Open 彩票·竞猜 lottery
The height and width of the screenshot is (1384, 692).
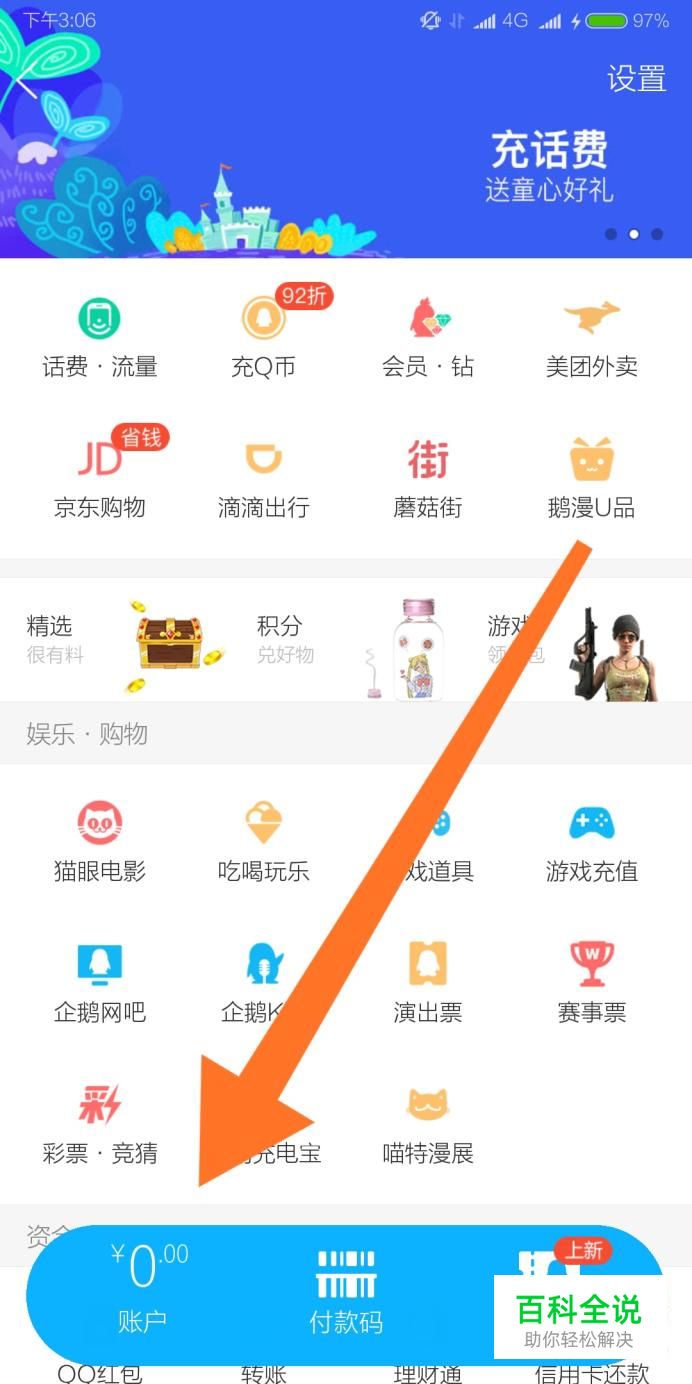(x=100, y=1124)
